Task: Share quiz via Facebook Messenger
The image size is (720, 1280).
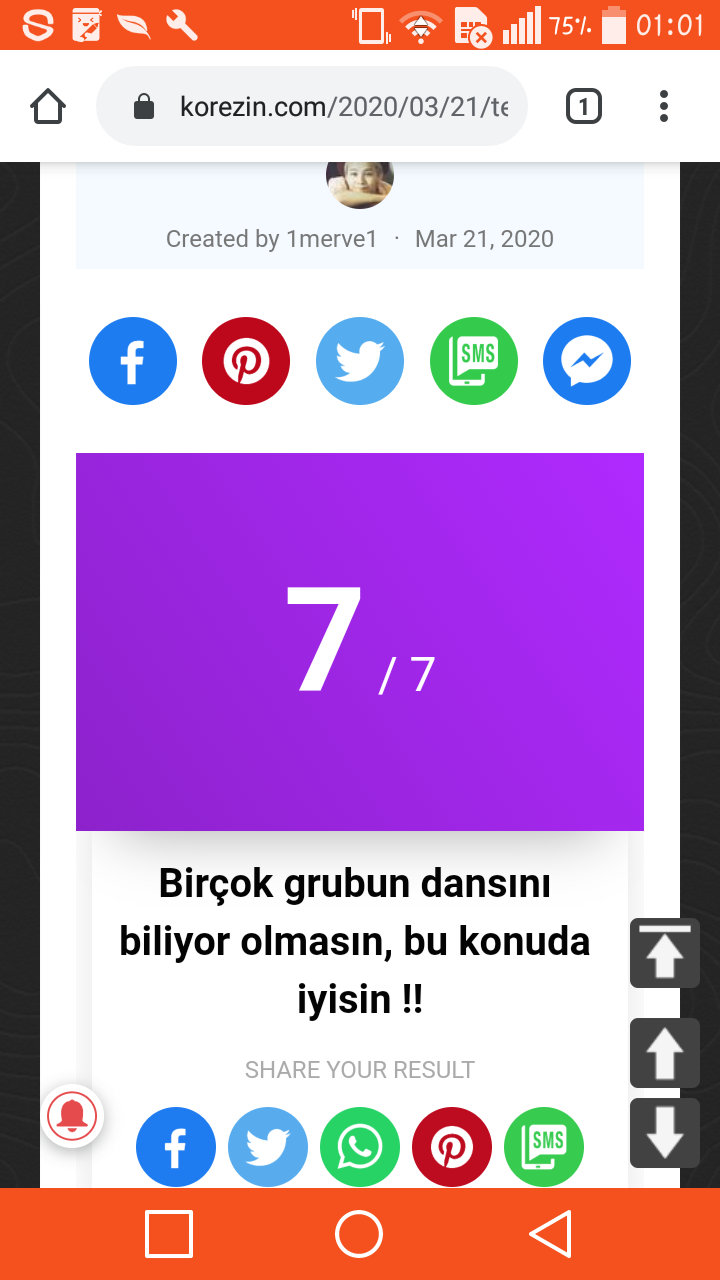Action: pyautogui.click(x=587, y=361)
